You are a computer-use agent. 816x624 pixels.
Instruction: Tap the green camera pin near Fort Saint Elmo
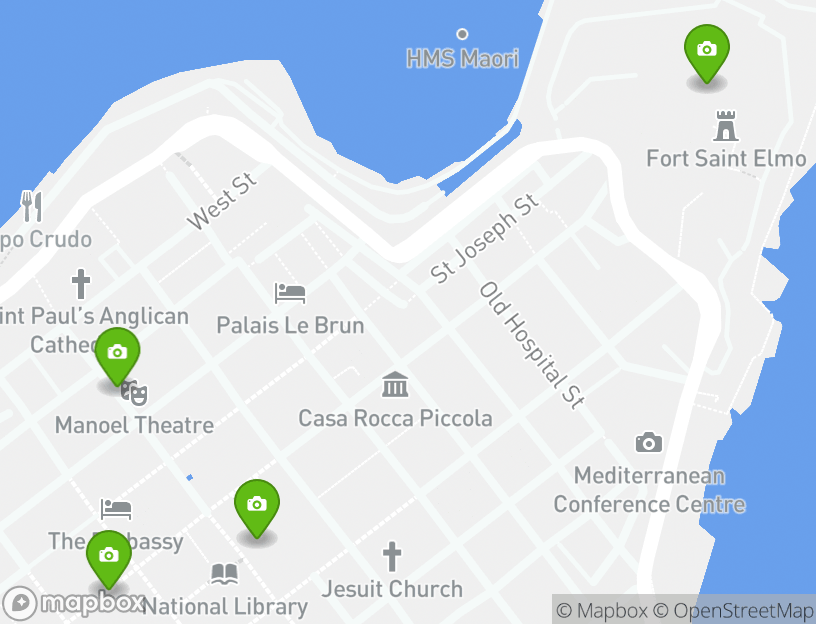pos(706,51)
